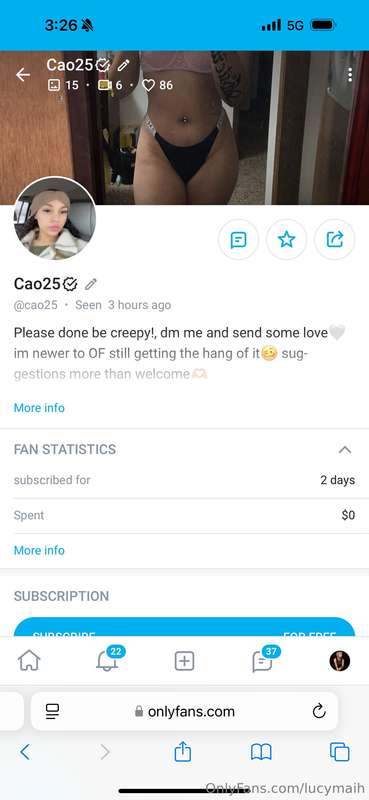Open Safari's share sheet
Viewport: 369px width, 800px height.
pos(183,752)
